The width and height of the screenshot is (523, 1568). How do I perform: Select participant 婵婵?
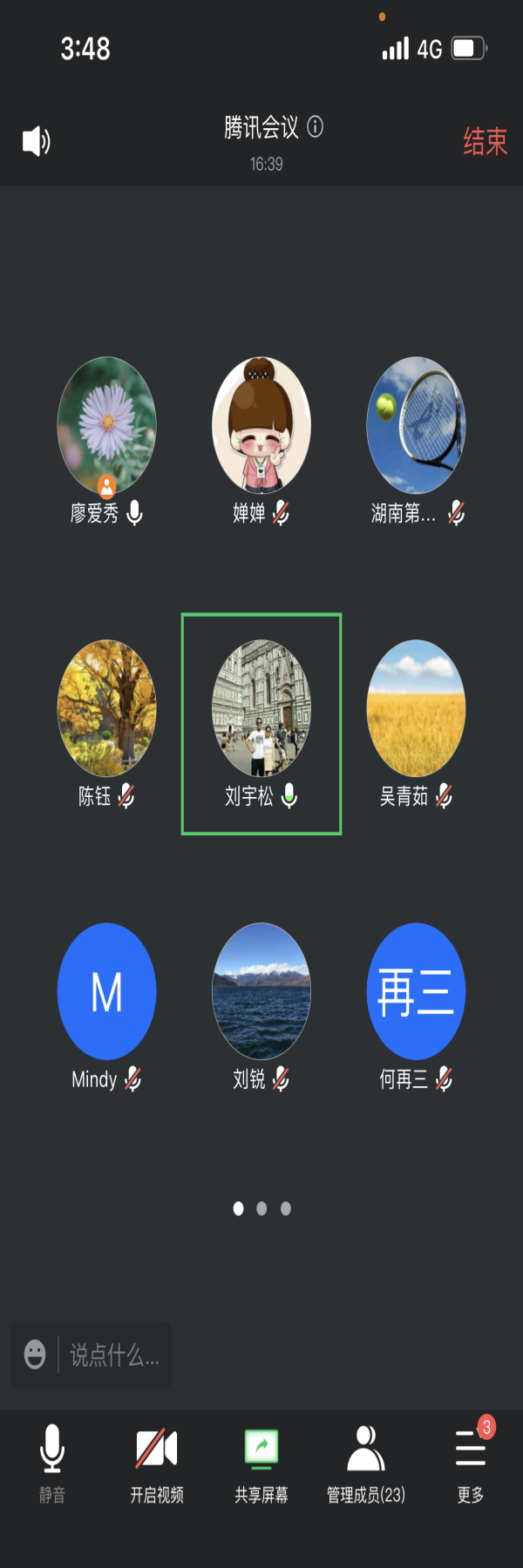(261, 427)
